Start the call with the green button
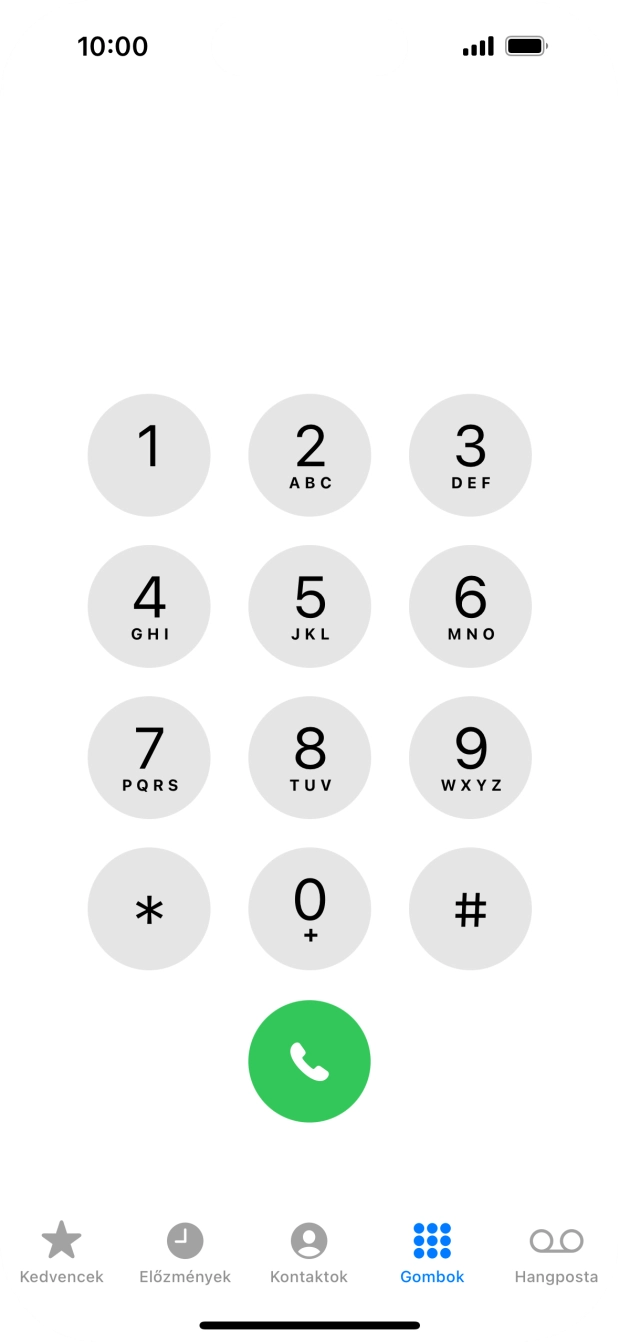 tap(310, 1061)
